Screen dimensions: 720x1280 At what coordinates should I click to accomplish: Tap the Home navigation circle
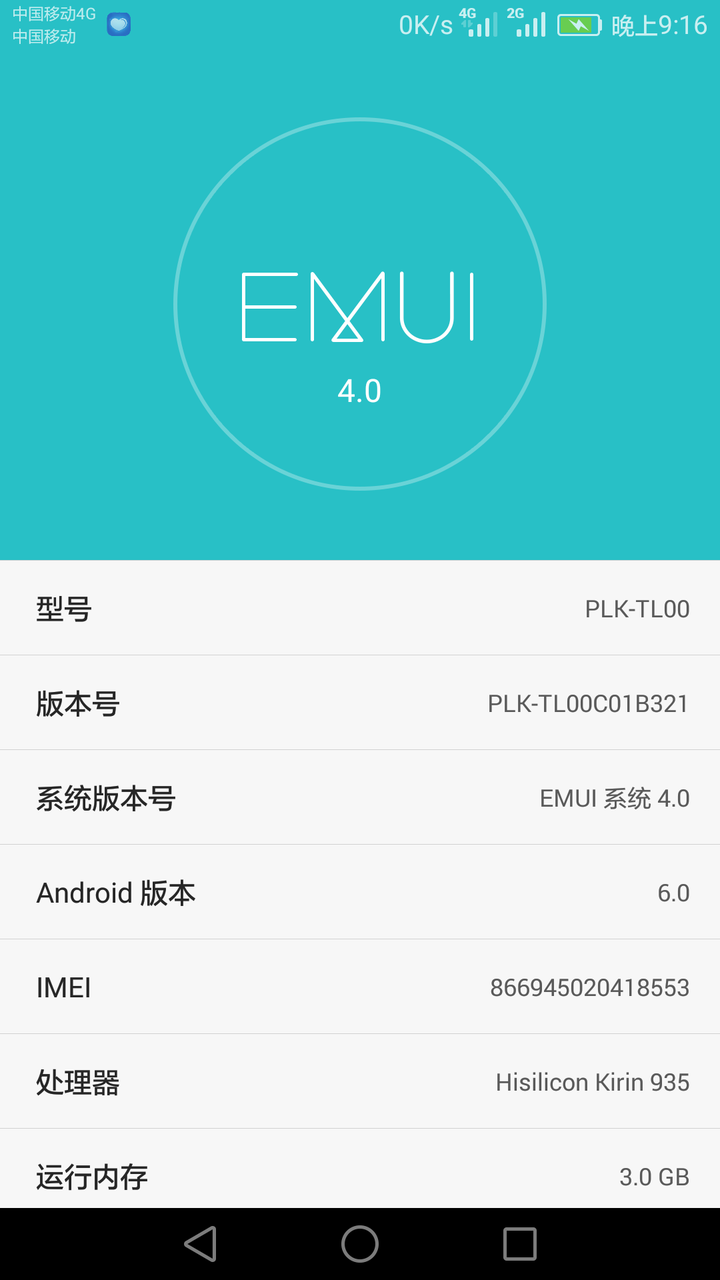359,1244
